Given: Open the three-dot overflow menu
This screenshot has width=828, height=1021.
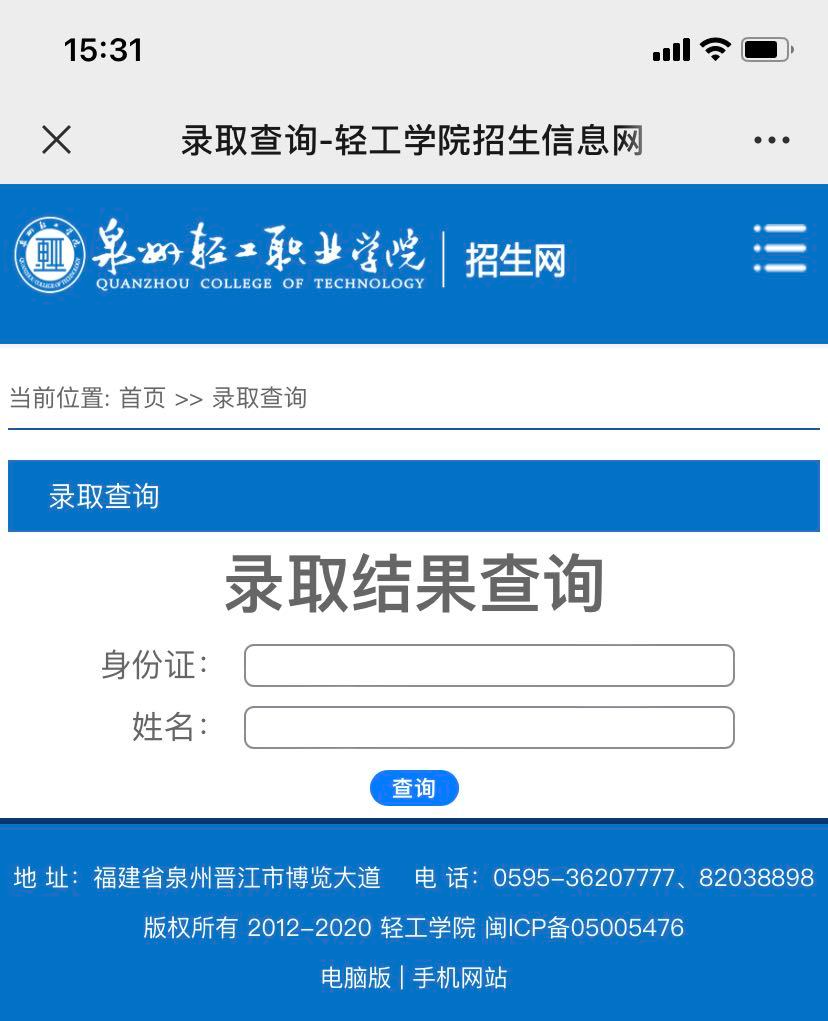Looking at the screenshot, I should [x=772, y=141].
